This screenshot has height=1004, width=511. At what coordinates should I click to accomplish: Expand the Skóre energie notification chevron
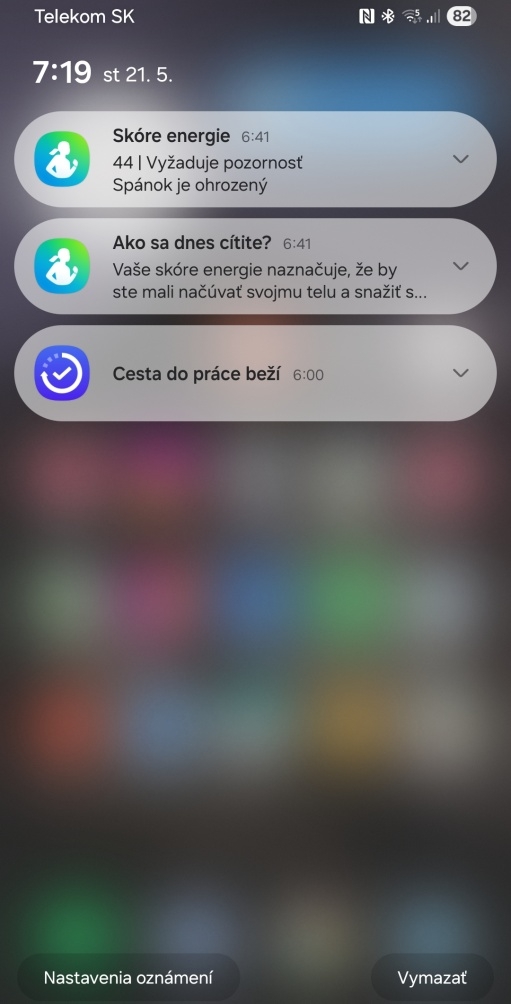click(x=460, y=159)
